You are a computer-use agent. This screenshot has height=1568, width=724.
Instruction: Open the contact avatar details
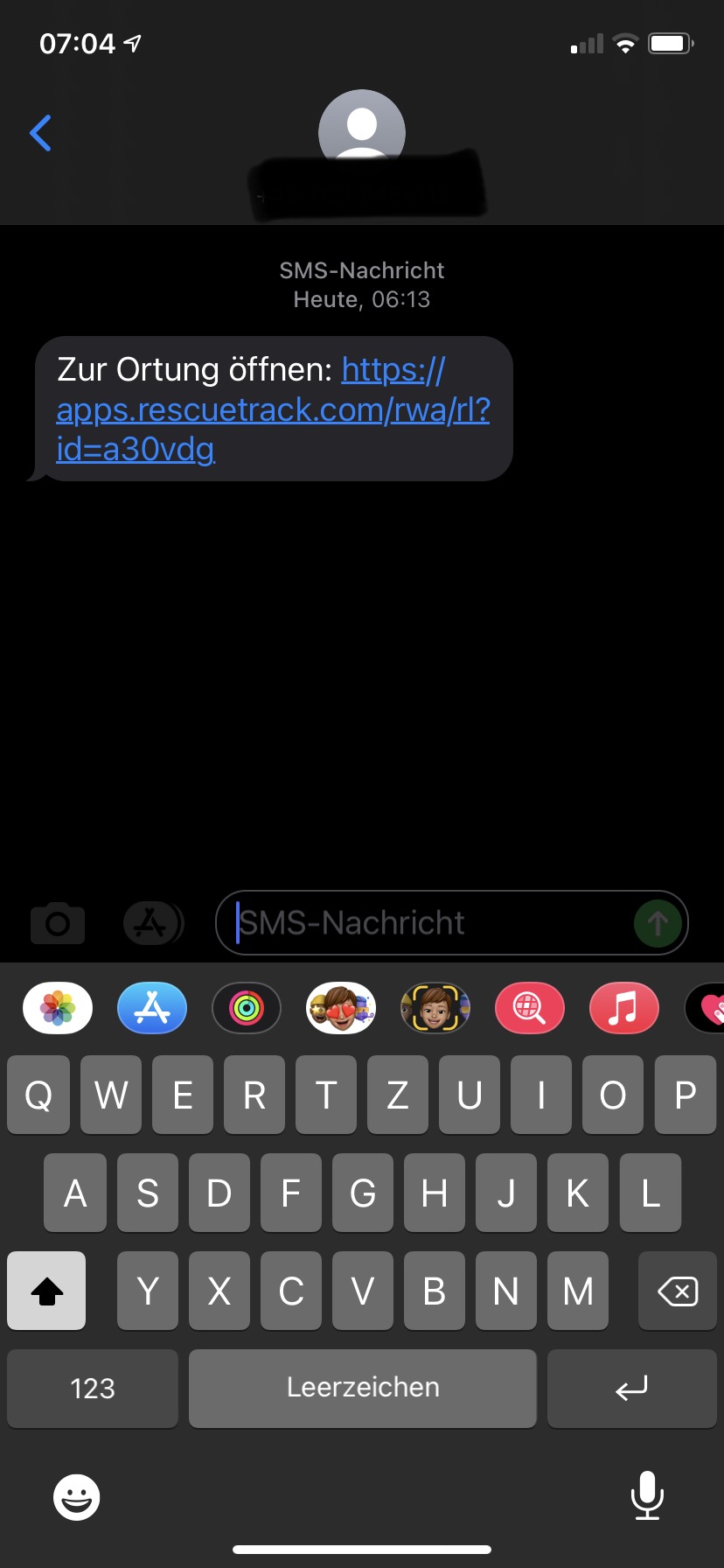coord(361,129)
